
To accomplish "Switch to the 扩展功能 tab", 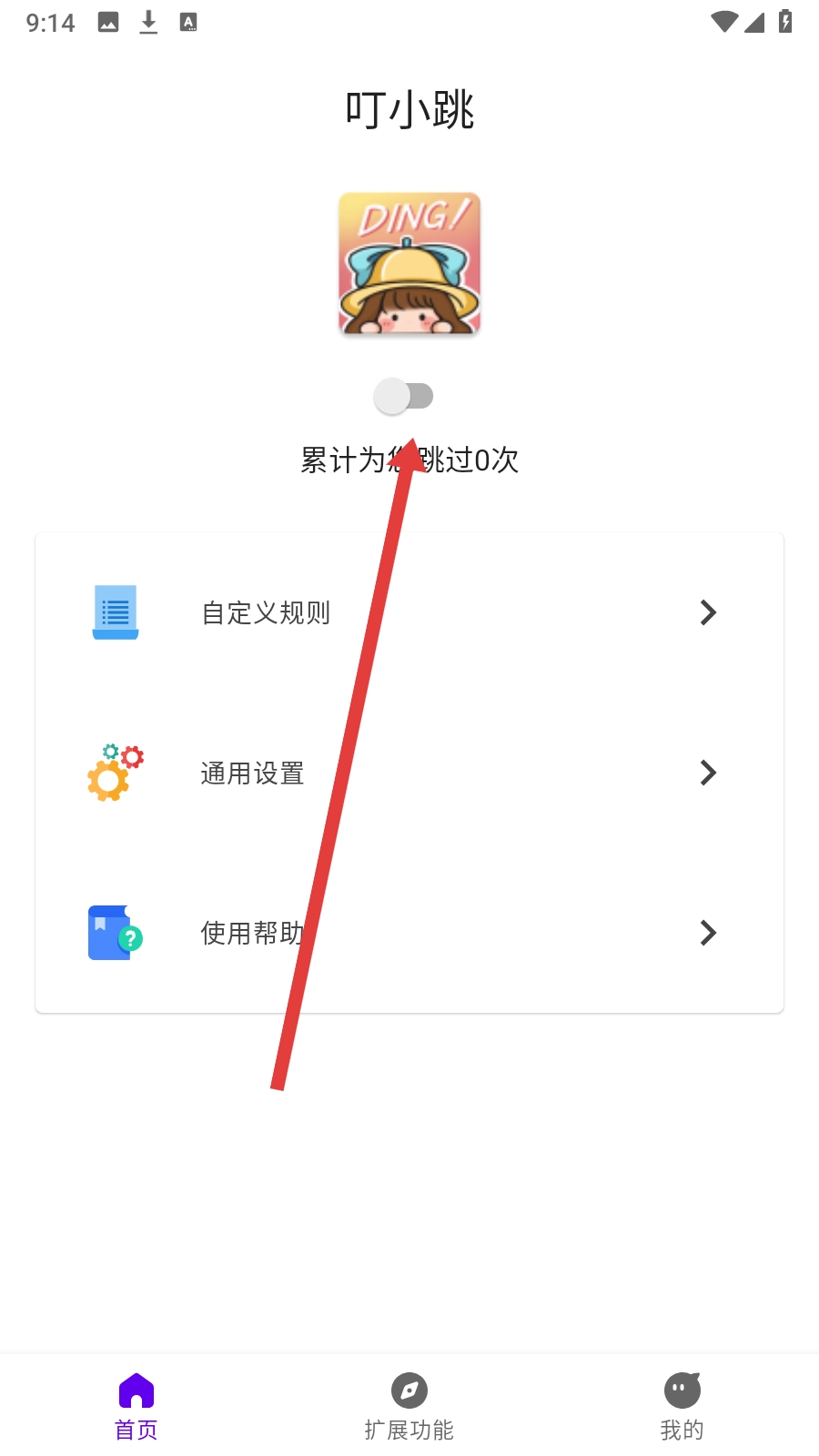I will [x=409, y=1406].
